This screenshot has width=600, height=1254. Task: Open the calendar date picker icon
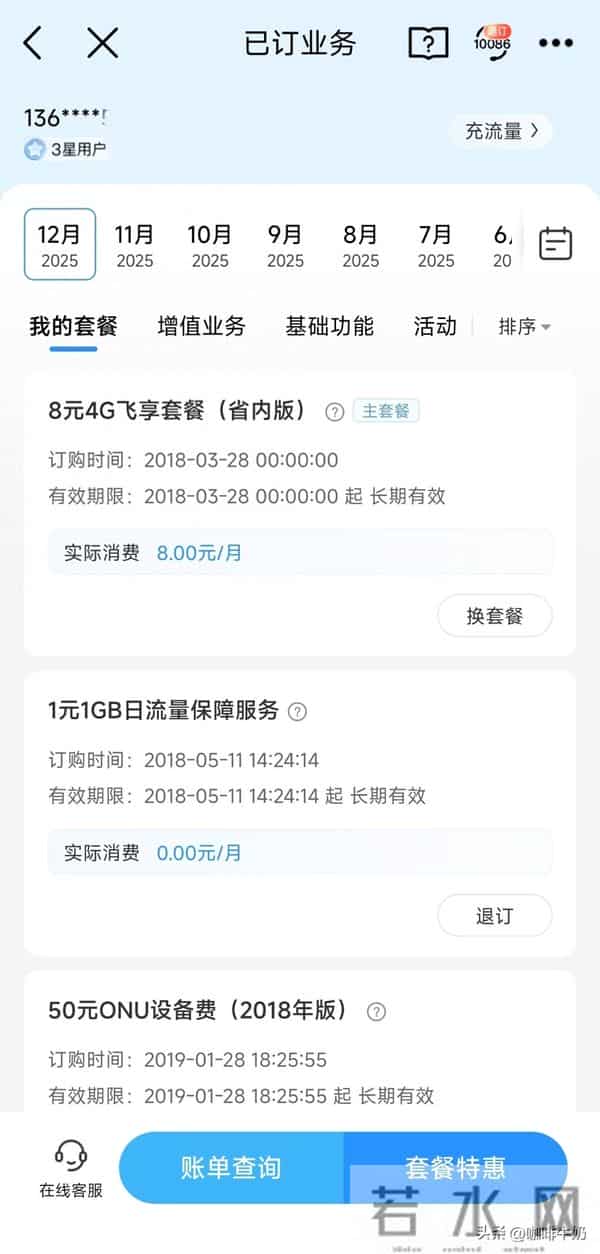(x=555, y=244)
